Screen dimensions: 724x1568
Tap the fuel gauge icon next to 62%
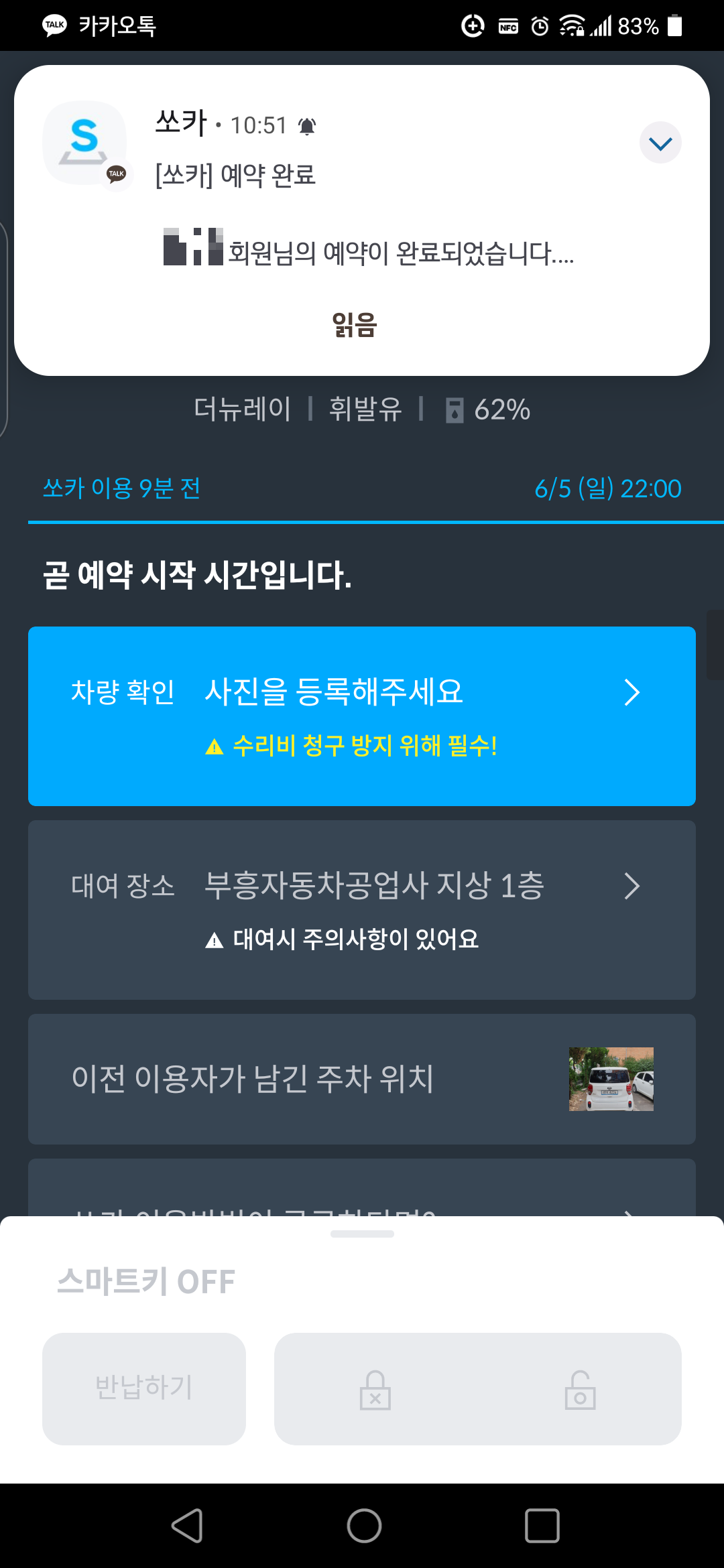456,409
